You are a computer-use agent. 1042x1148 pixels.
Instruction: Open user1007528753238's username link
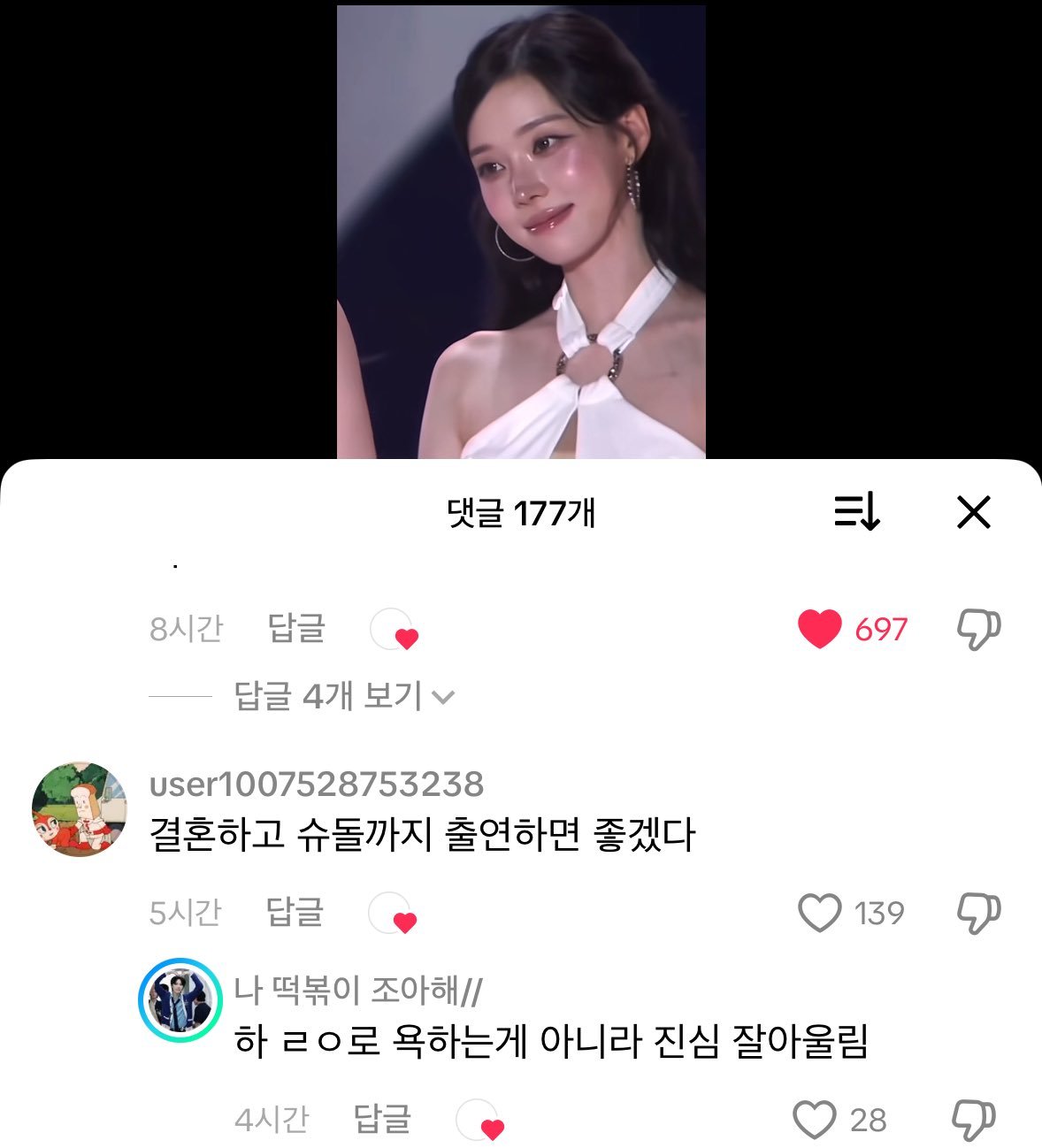317,784
